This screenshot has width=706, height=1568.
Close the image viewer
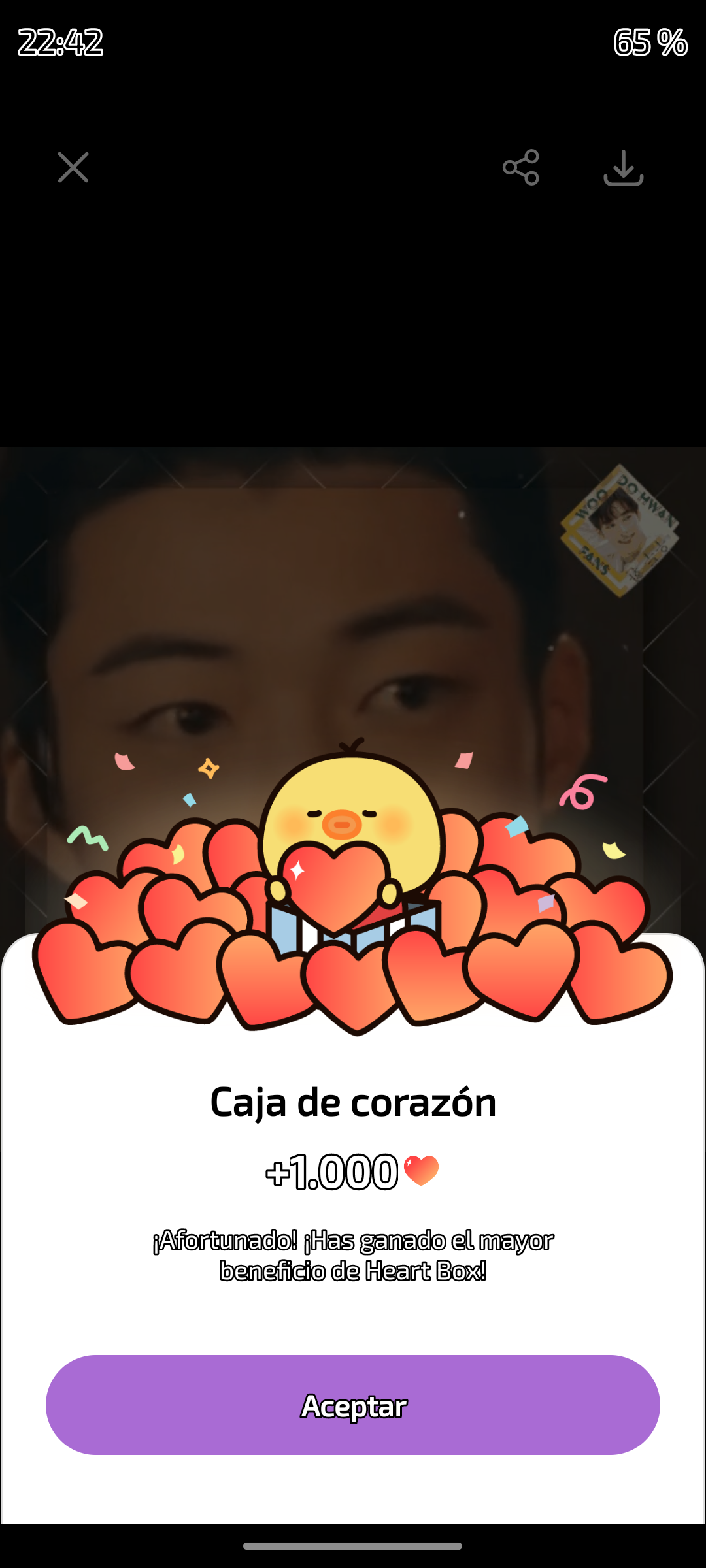(73, 167)
